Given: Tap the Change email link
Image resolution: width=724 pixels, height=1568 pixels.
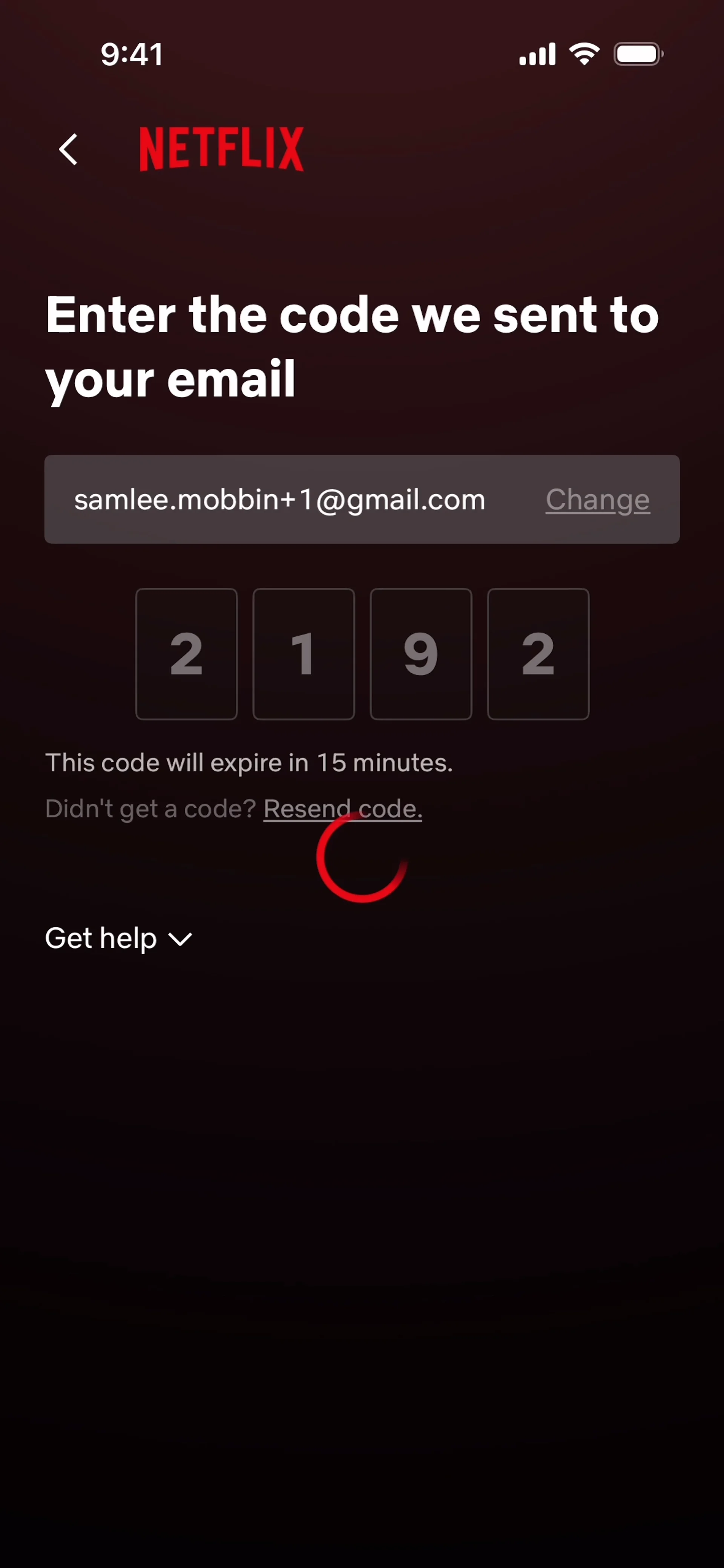Looking at the screenshot, I should click(x=597, y=500).
